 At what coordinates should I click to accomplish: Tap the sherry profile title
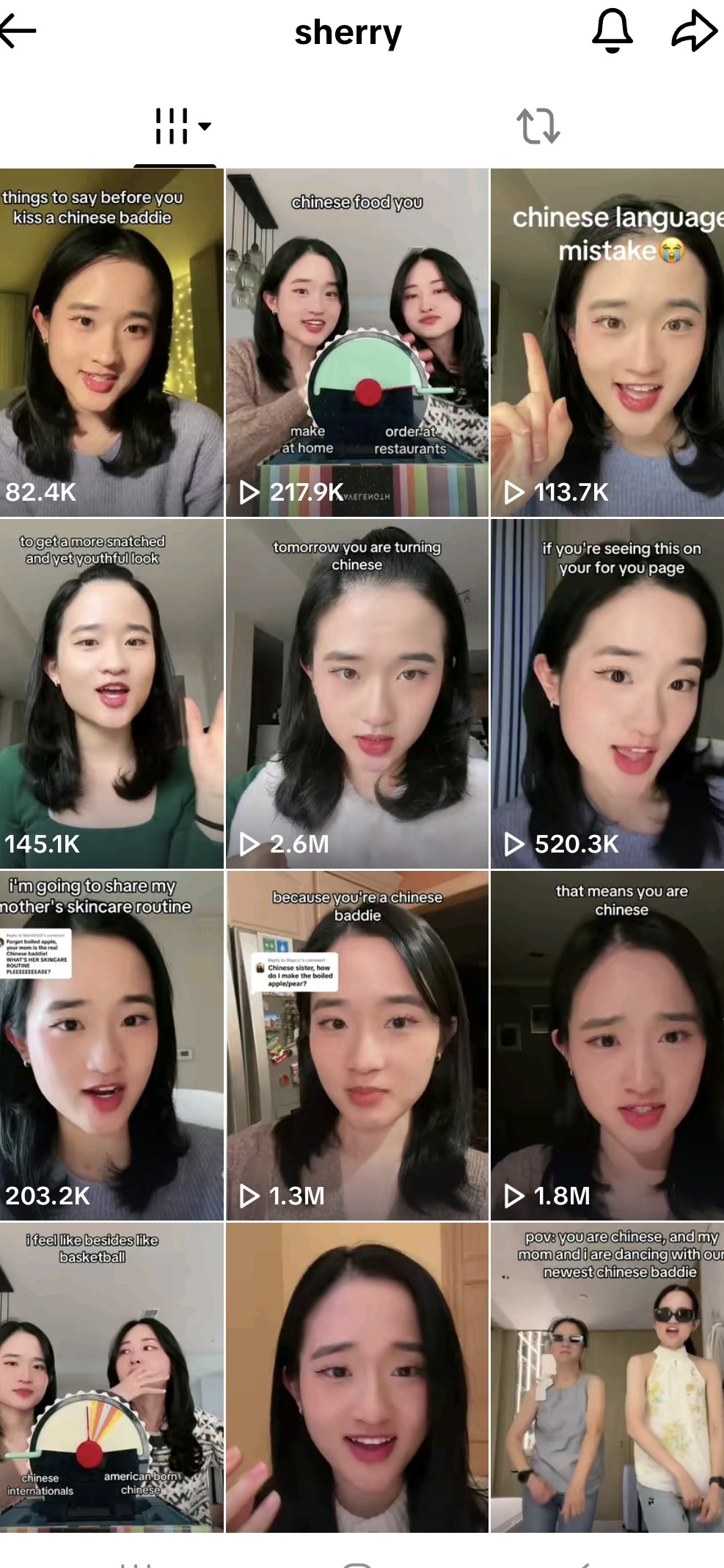click(x=347, y=32)
